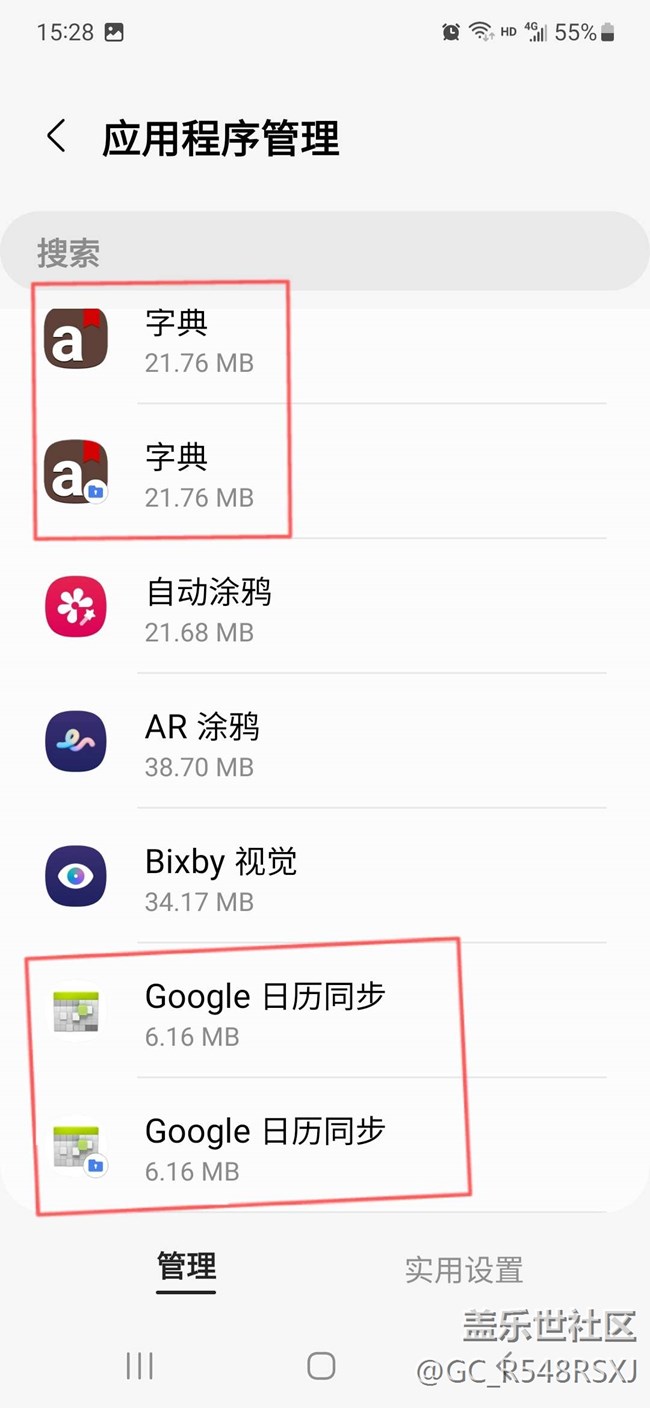Switch to the 管理 tab
This screenshot has height=1408, width=650.
pyautogui.click(x=186, y=1268)
